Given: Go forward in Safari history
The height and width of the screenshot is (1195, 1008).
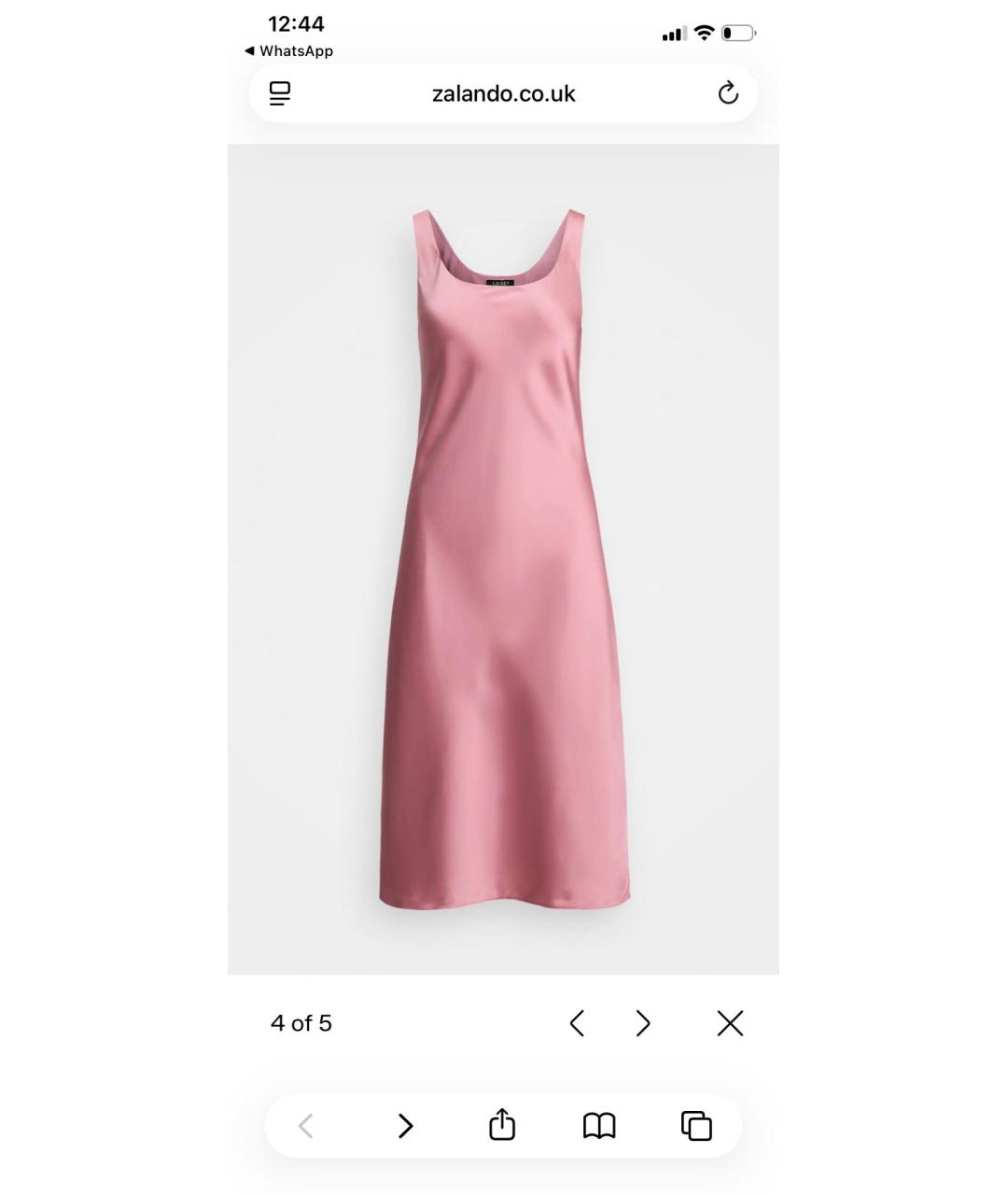Looking at the screenshot, I should [x=405, y=1126].
